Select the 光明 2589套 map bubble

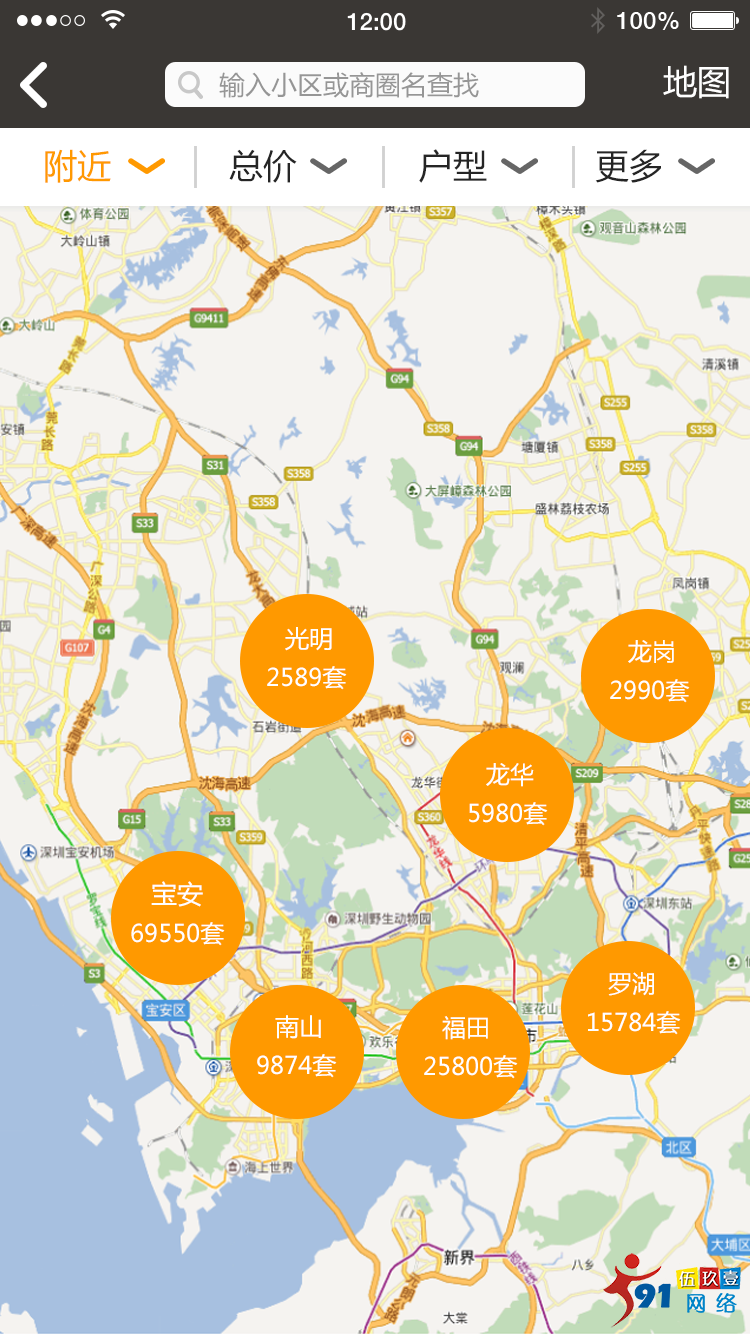coord(307,660)
